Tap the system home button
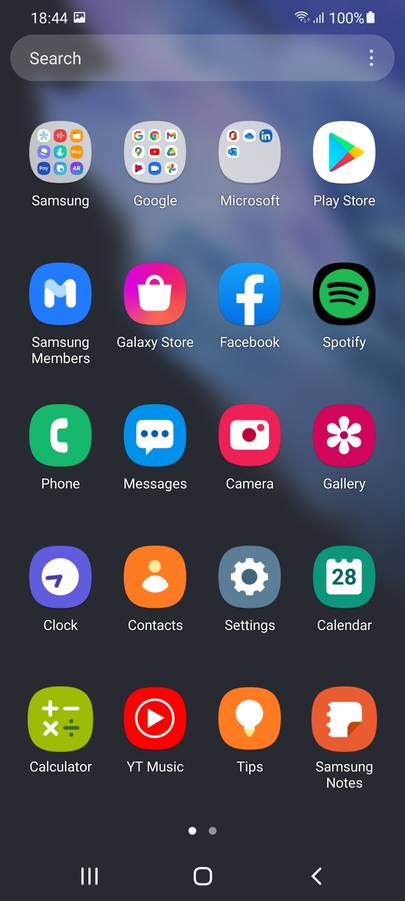Image resolution: width=405 pixels, height=901 pixels. click(x=203, y=876)
